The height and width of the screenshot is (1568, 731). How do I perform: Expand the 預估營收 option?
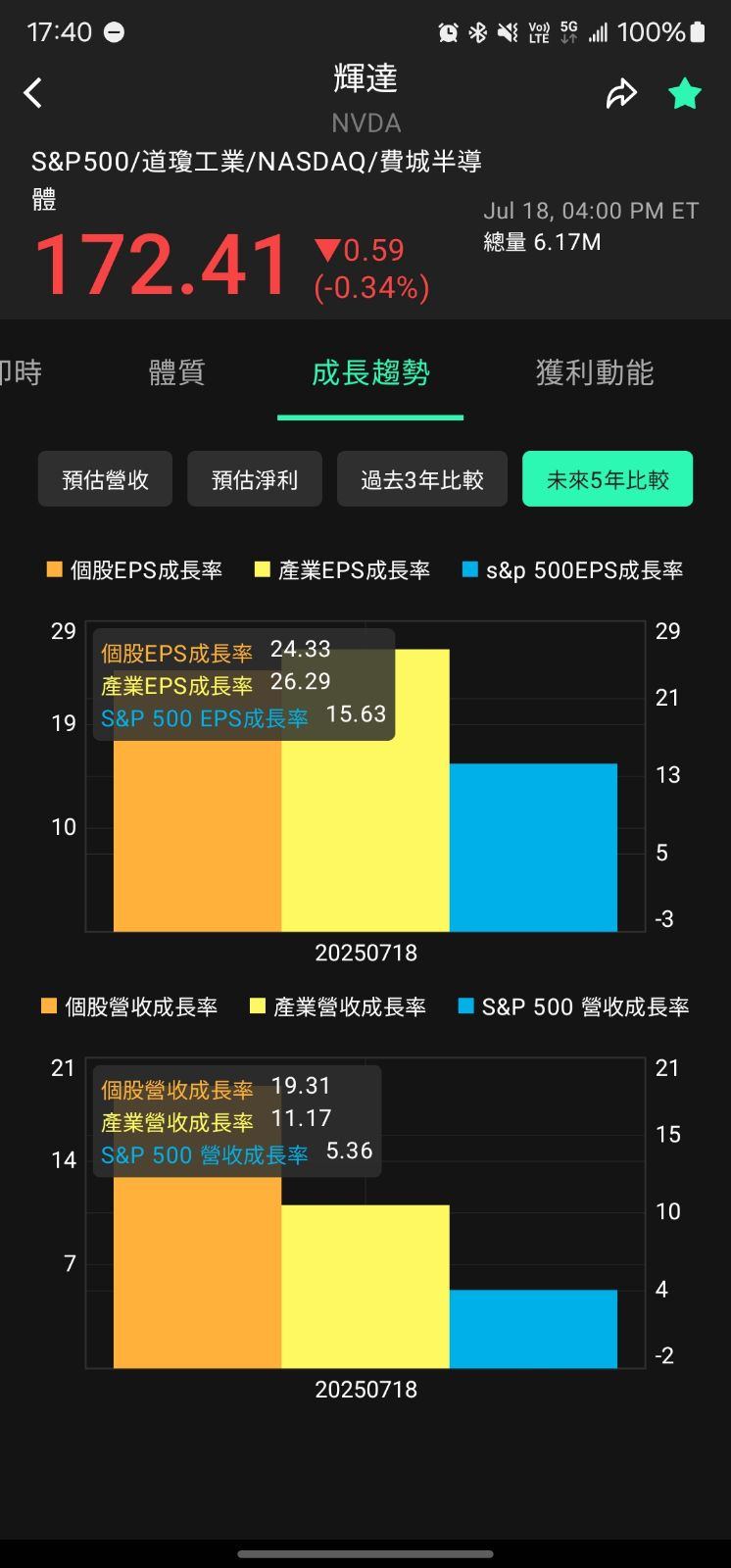tap(105, 479)
